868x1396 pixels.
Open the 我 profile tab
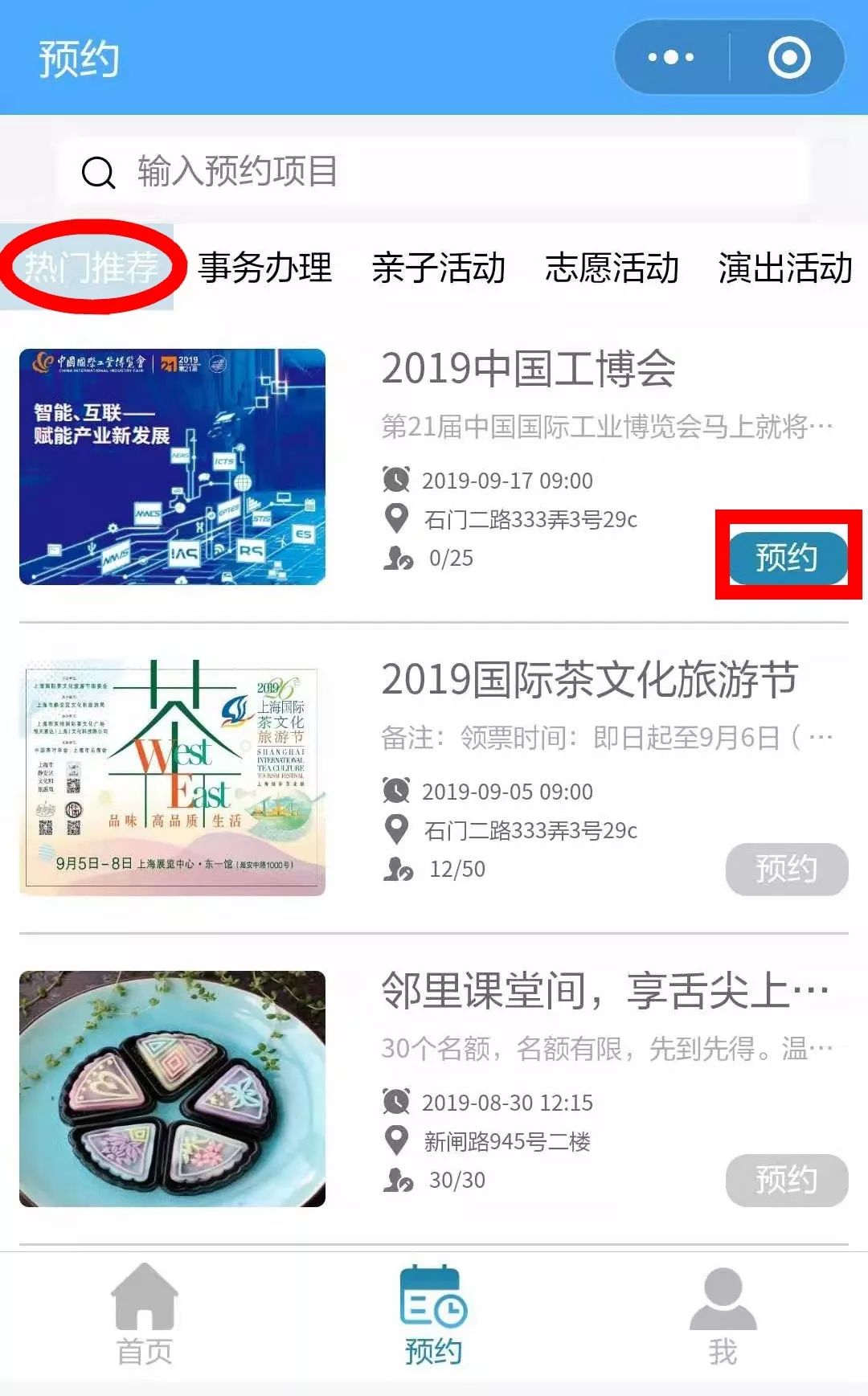[x=723, y=1315]
